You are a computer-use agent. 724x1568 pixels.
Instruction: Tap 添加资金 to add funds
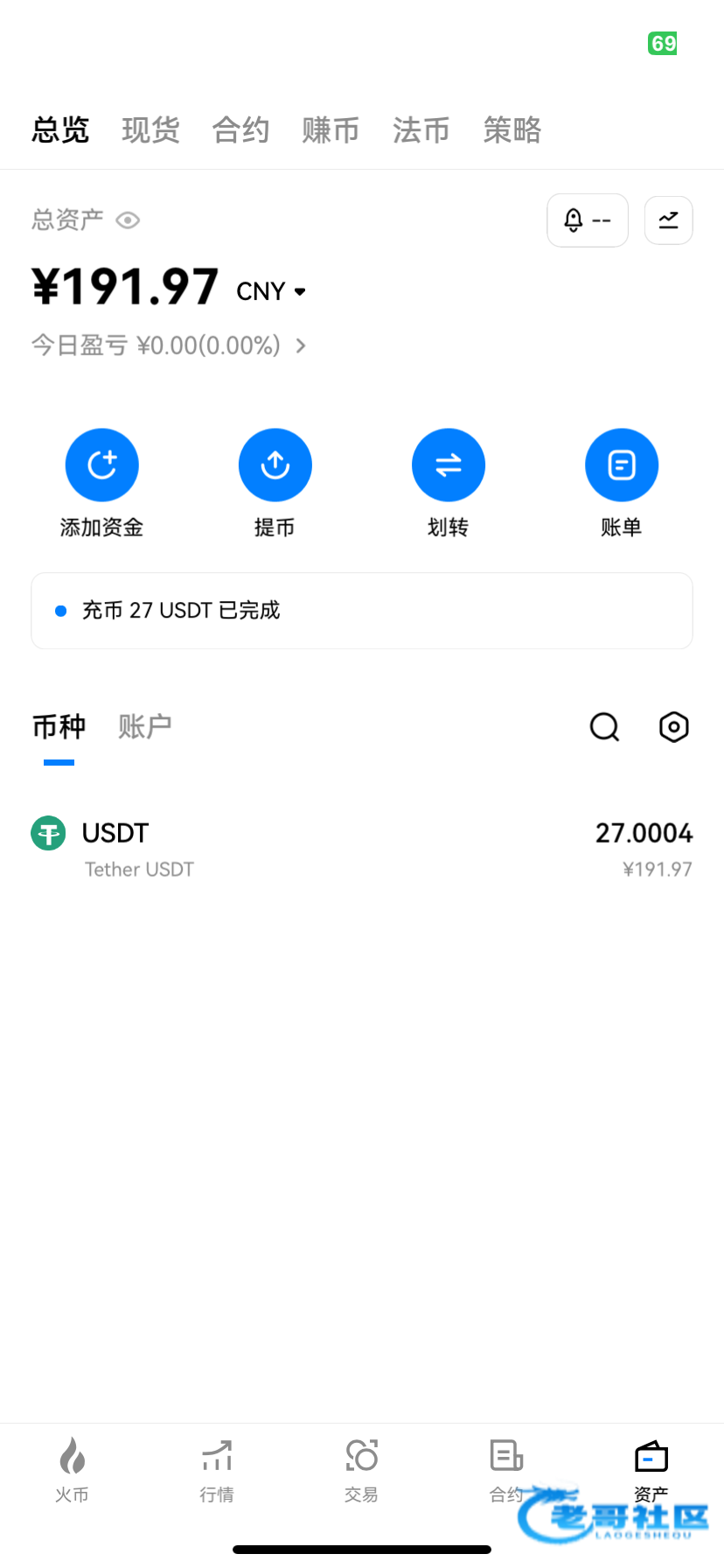coord(101,465)
